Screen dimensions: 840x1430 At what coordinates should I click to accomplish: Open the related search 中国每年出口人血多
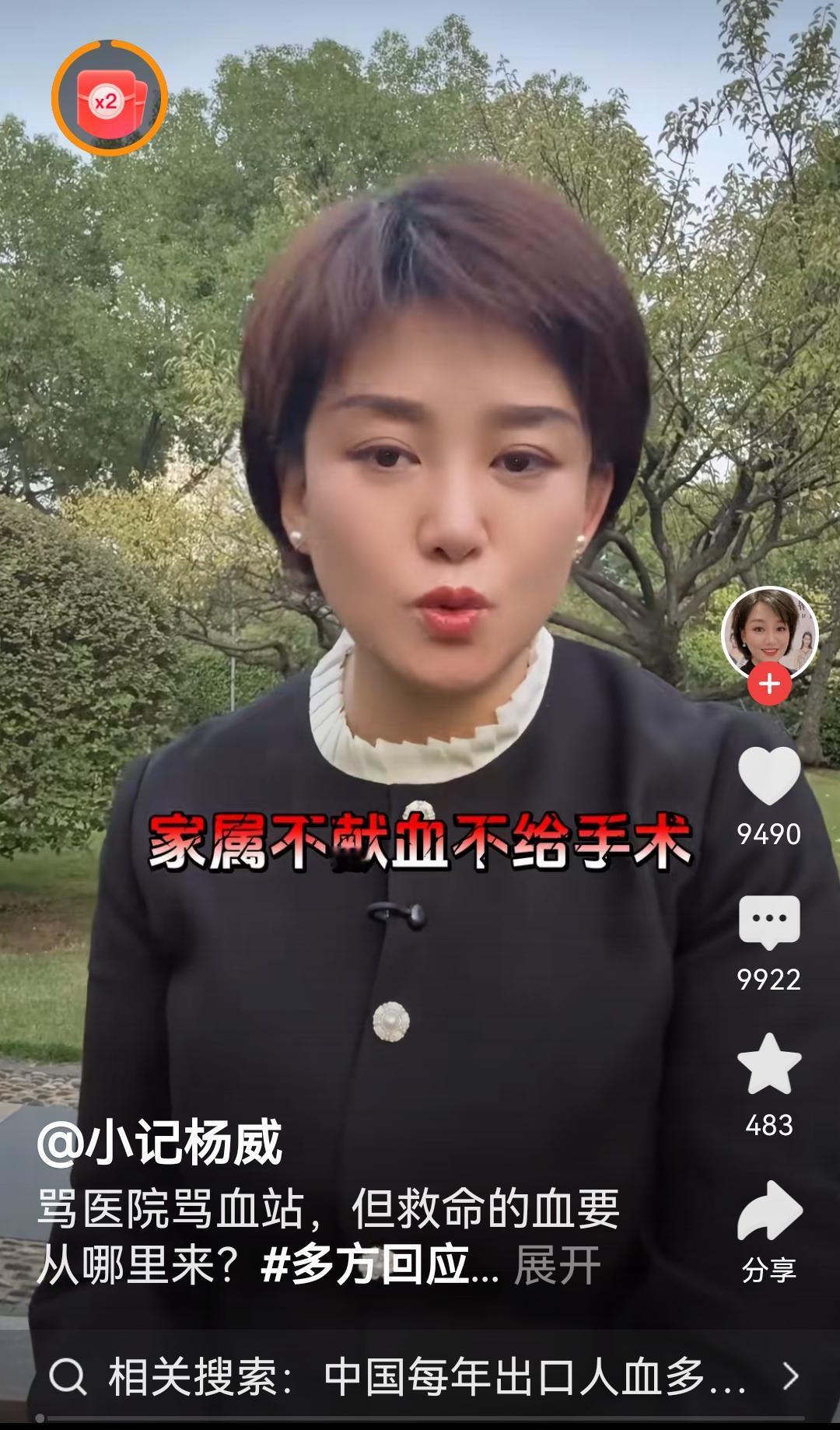tap(420, 1376)
